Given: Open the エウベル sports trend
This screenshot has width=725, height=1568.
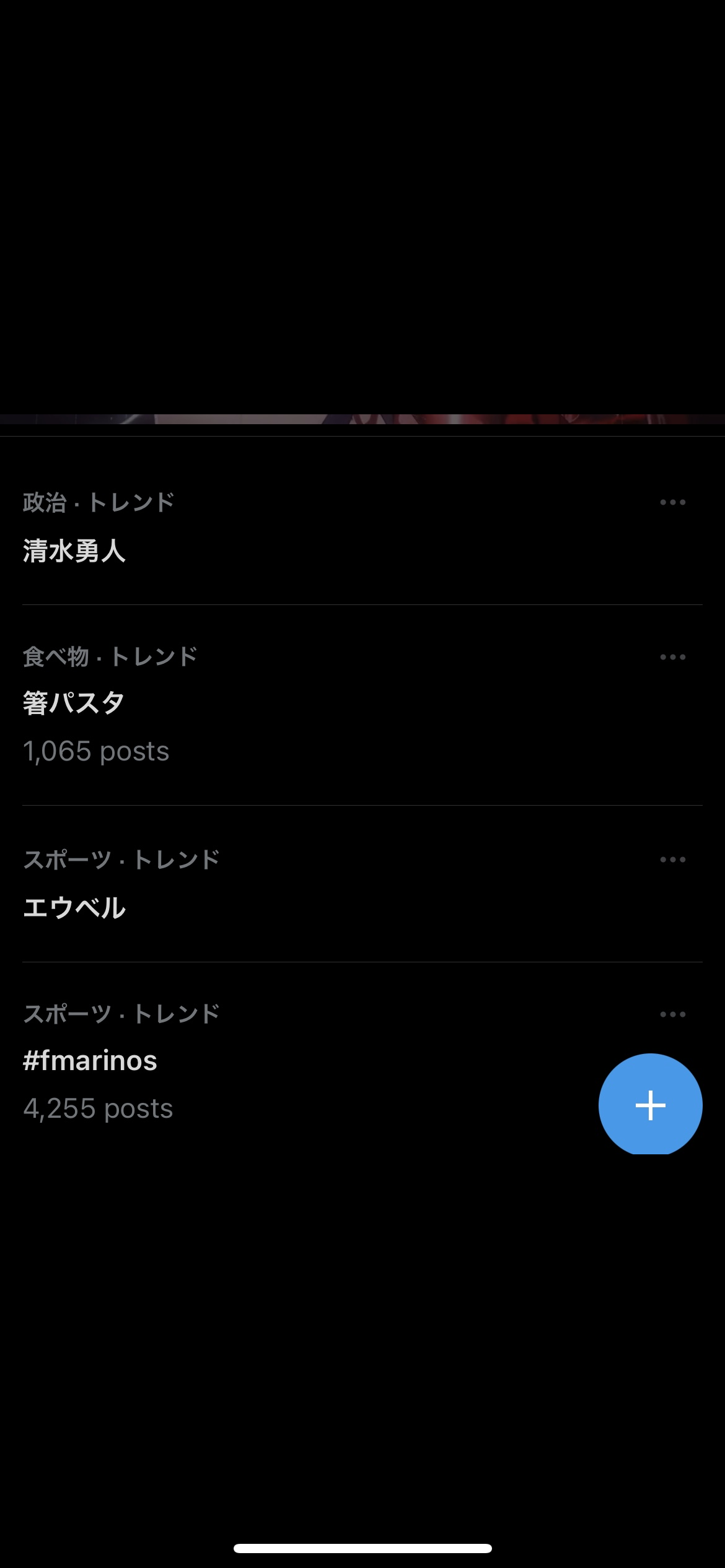Looking at the screenshot, I should pyautogui.click(x=74, y=908).
